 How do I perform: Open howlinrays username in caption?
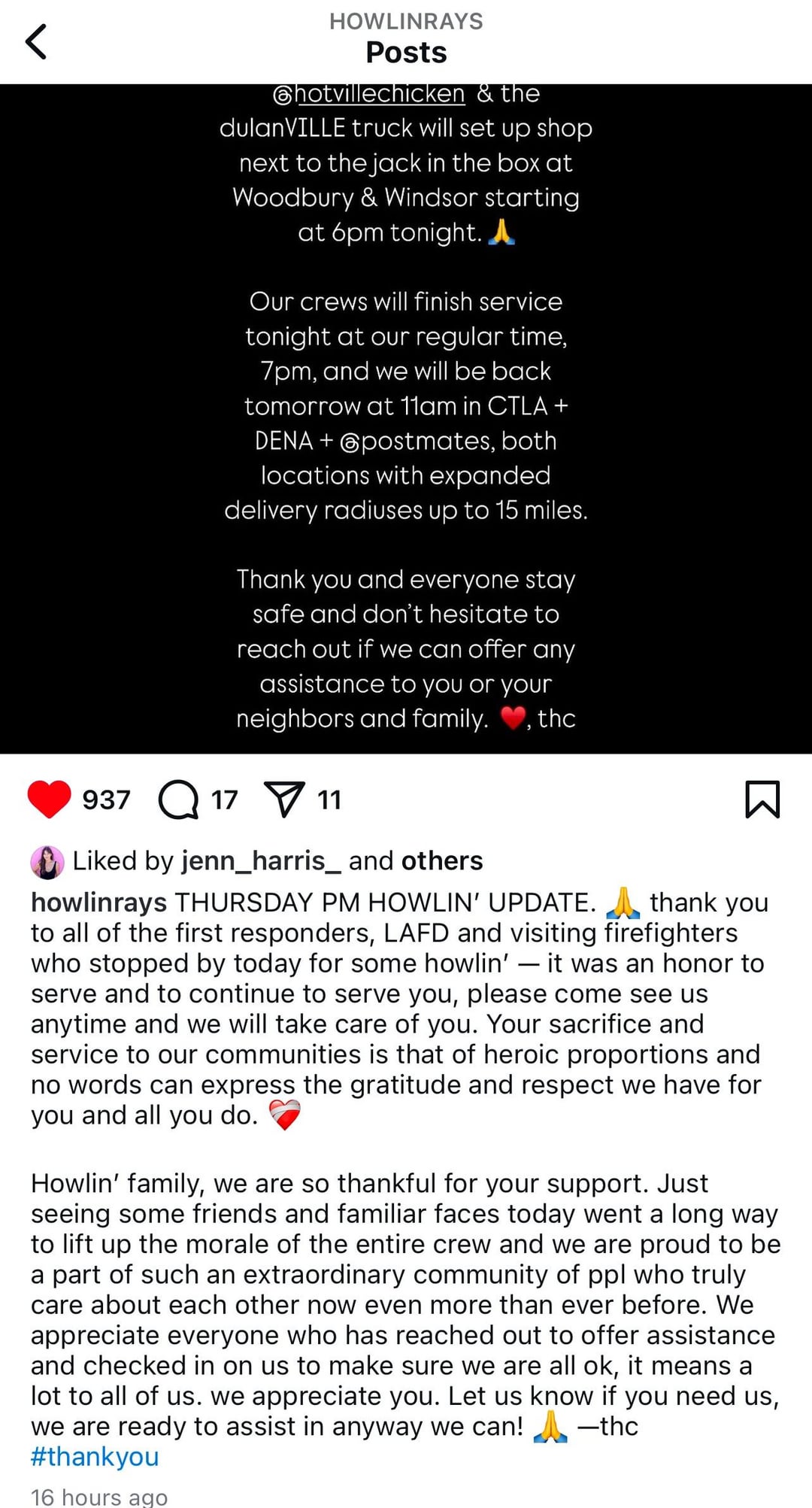tap(98, 903)
